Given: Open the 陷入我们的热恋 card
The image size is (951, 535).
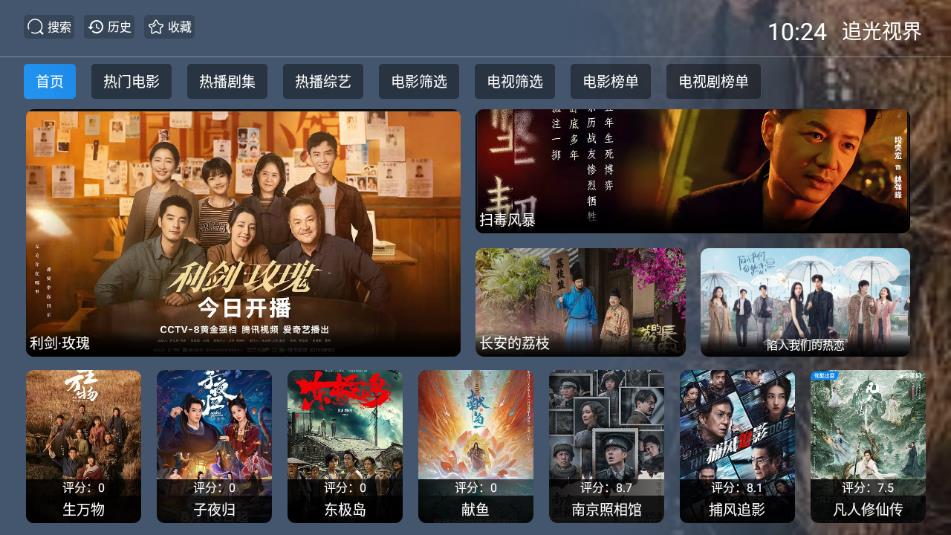Looking at the screenshot, I should [x=805, y=302].
